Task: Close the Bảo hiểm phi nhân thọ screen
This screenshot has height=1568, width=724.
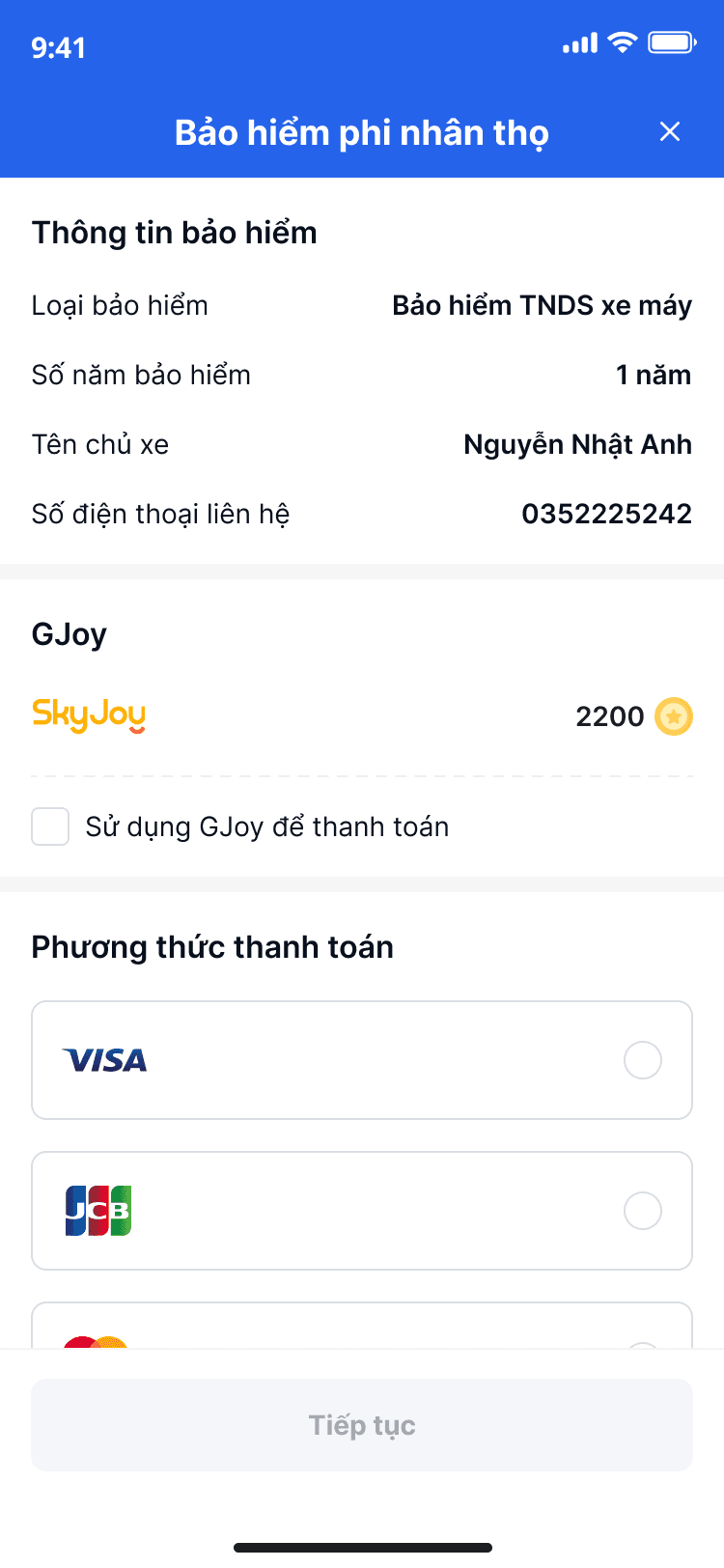Action: coord(670,132)
